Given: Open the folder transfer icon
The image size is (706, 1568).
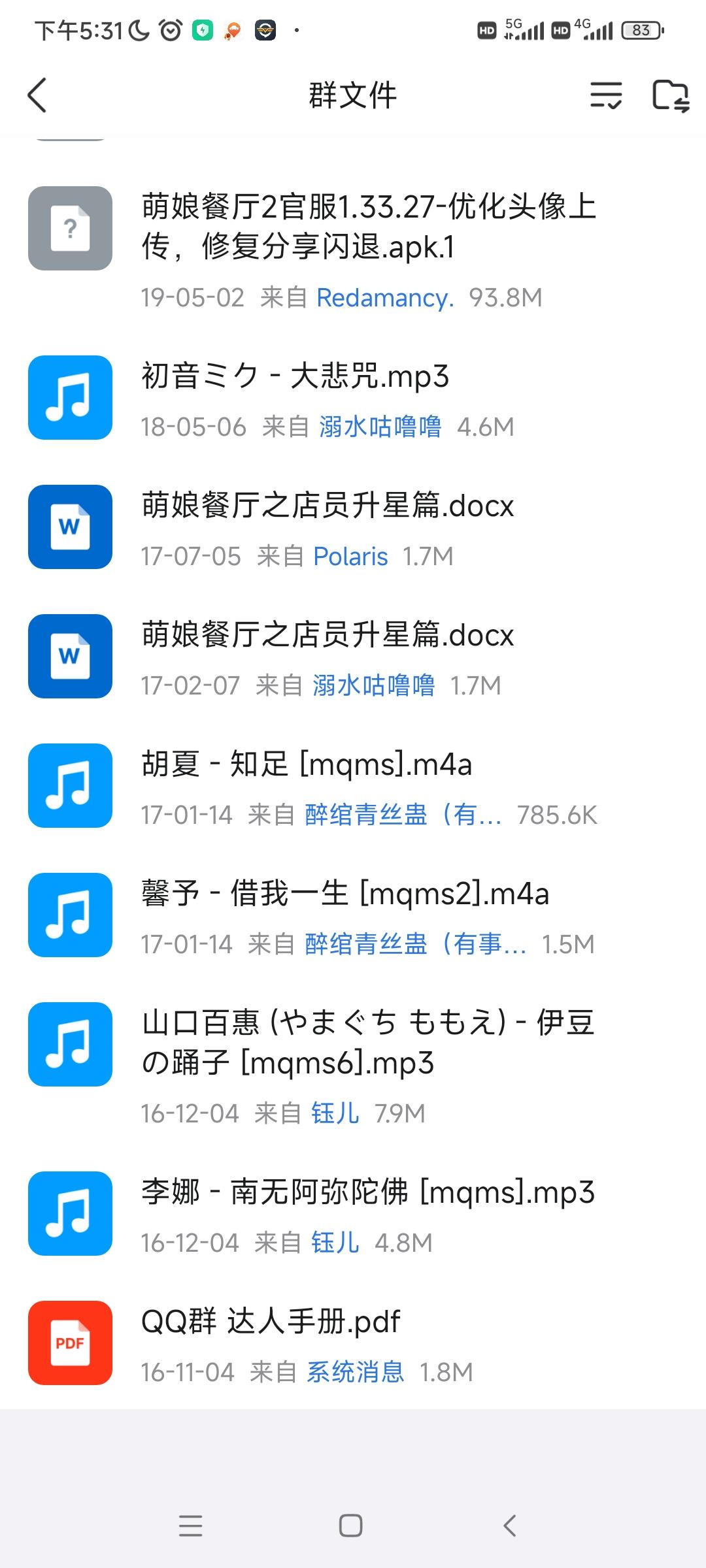Looking at the screenshot, I should pos(671,95).
